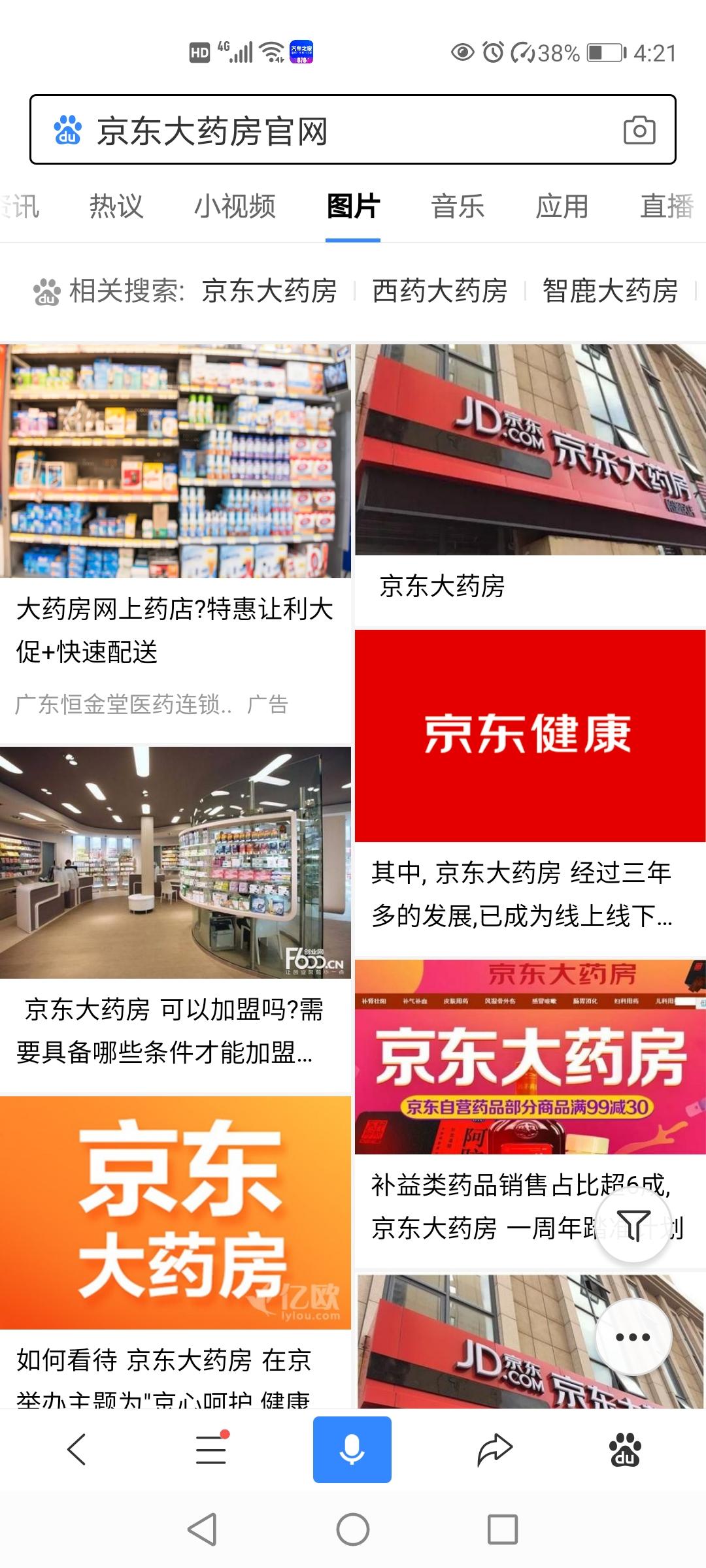706x1568 pixels.
Task: Open the 补益类药品销售占比 image result
Action: (x=529, y=1058)
